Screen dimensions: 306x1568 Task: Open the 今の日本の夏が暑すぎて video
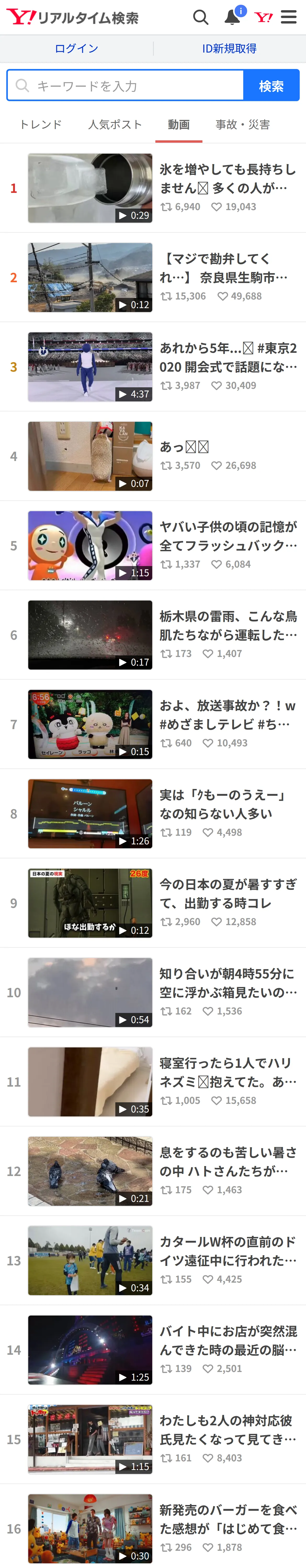153,903
